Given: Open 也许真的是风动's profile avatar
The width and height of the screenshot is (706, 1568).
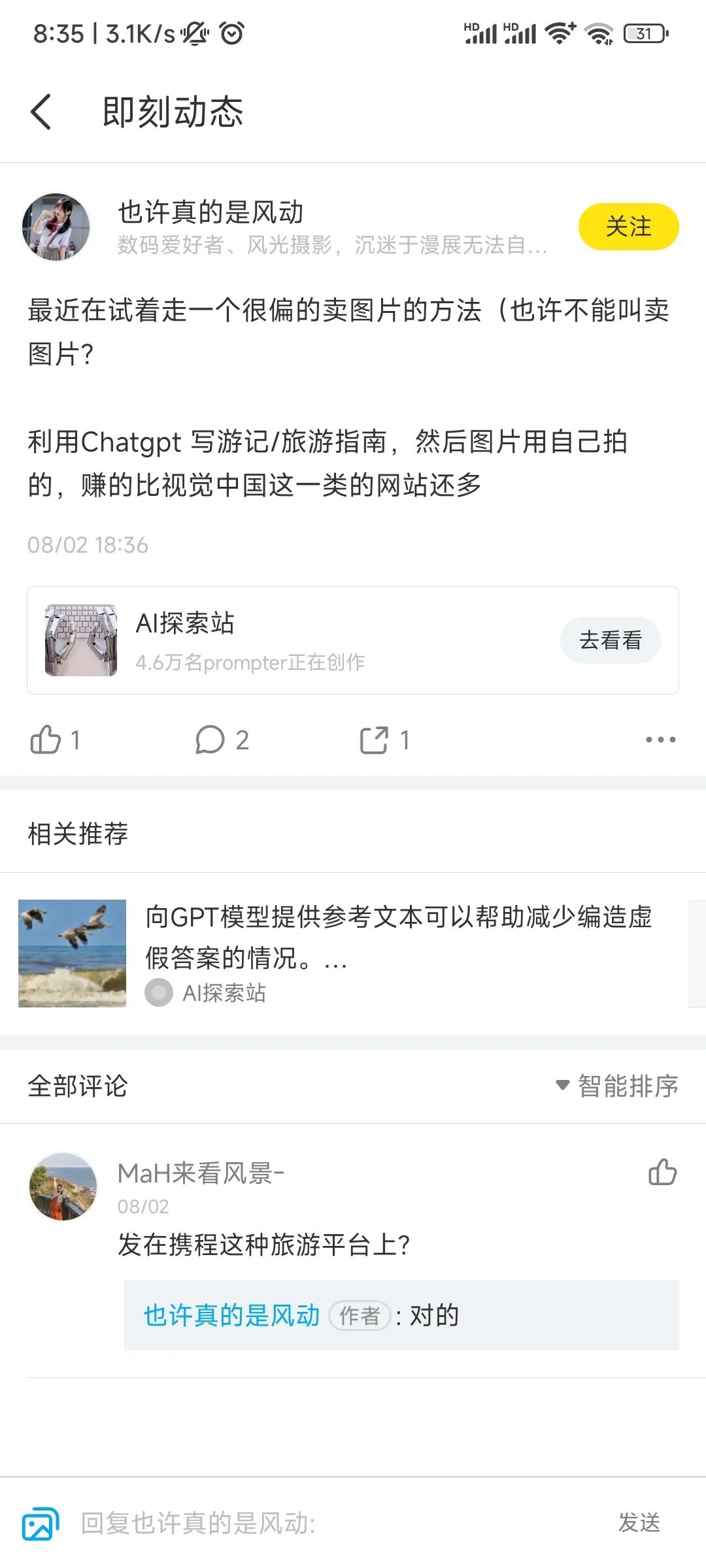Looking at the screenshot, I should coord(56,227).
